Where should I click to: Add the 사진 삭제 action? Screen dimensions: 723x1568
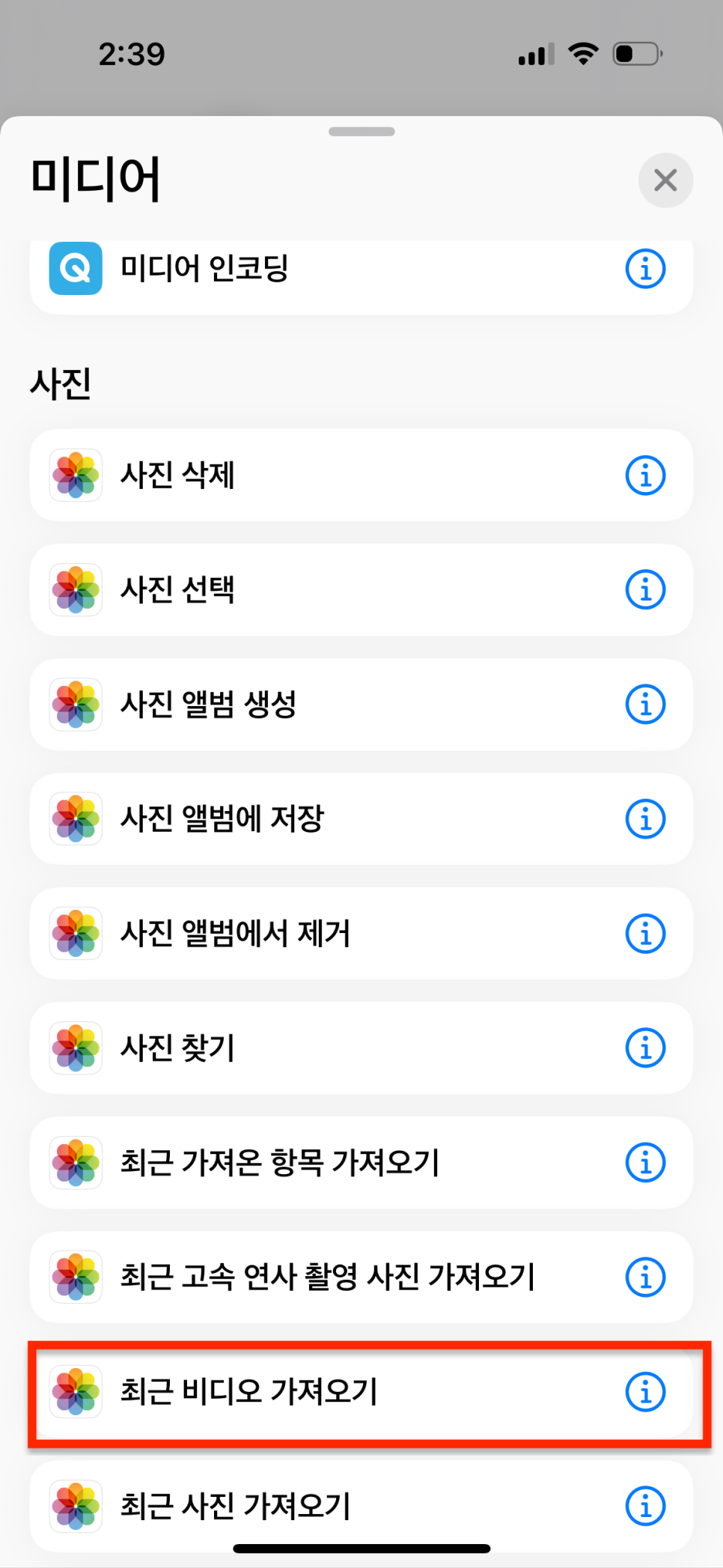tap(361, 475)
